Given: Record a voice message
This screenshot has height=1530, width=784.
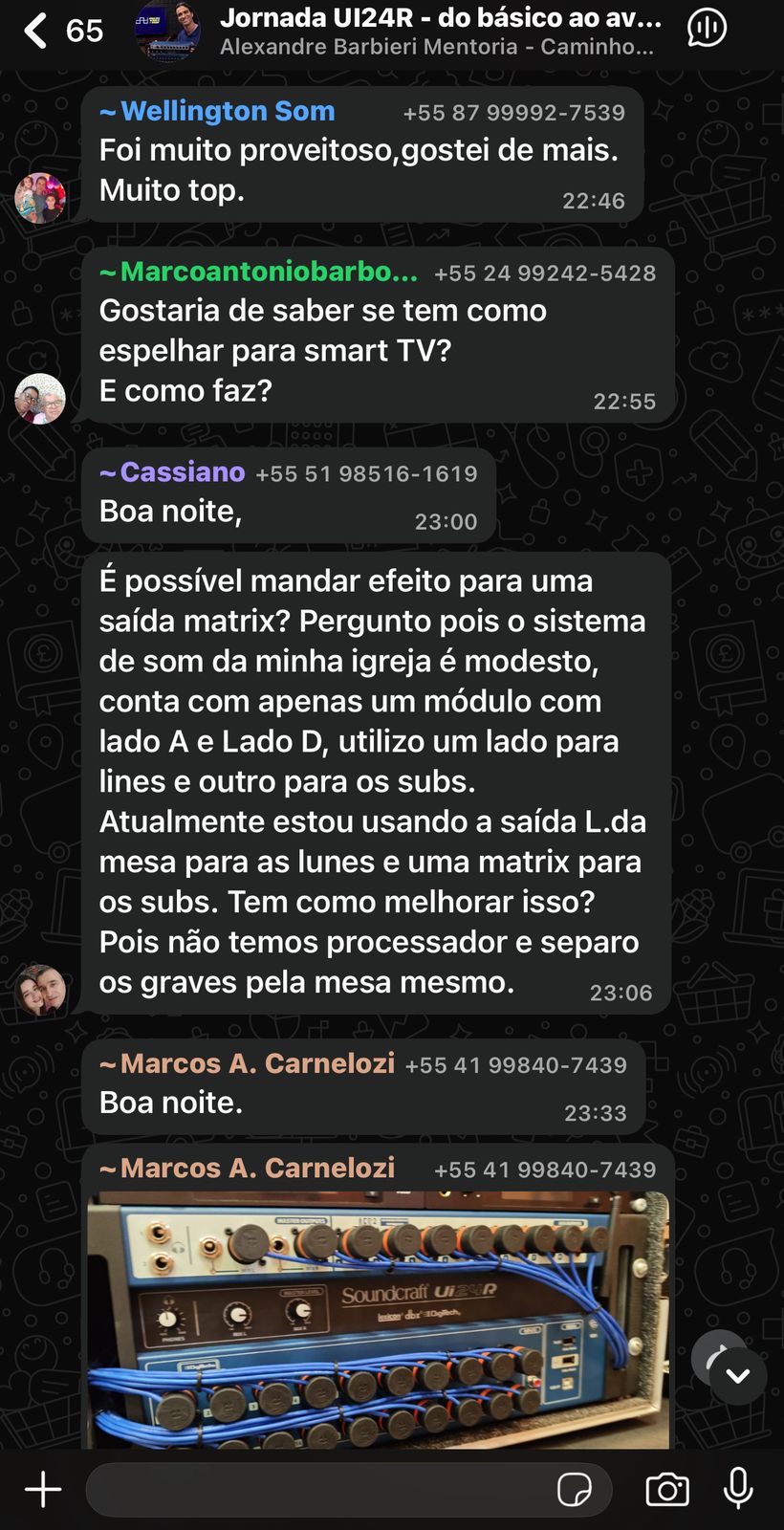Looking at the screenshot, I should [x=738, y=1489].
